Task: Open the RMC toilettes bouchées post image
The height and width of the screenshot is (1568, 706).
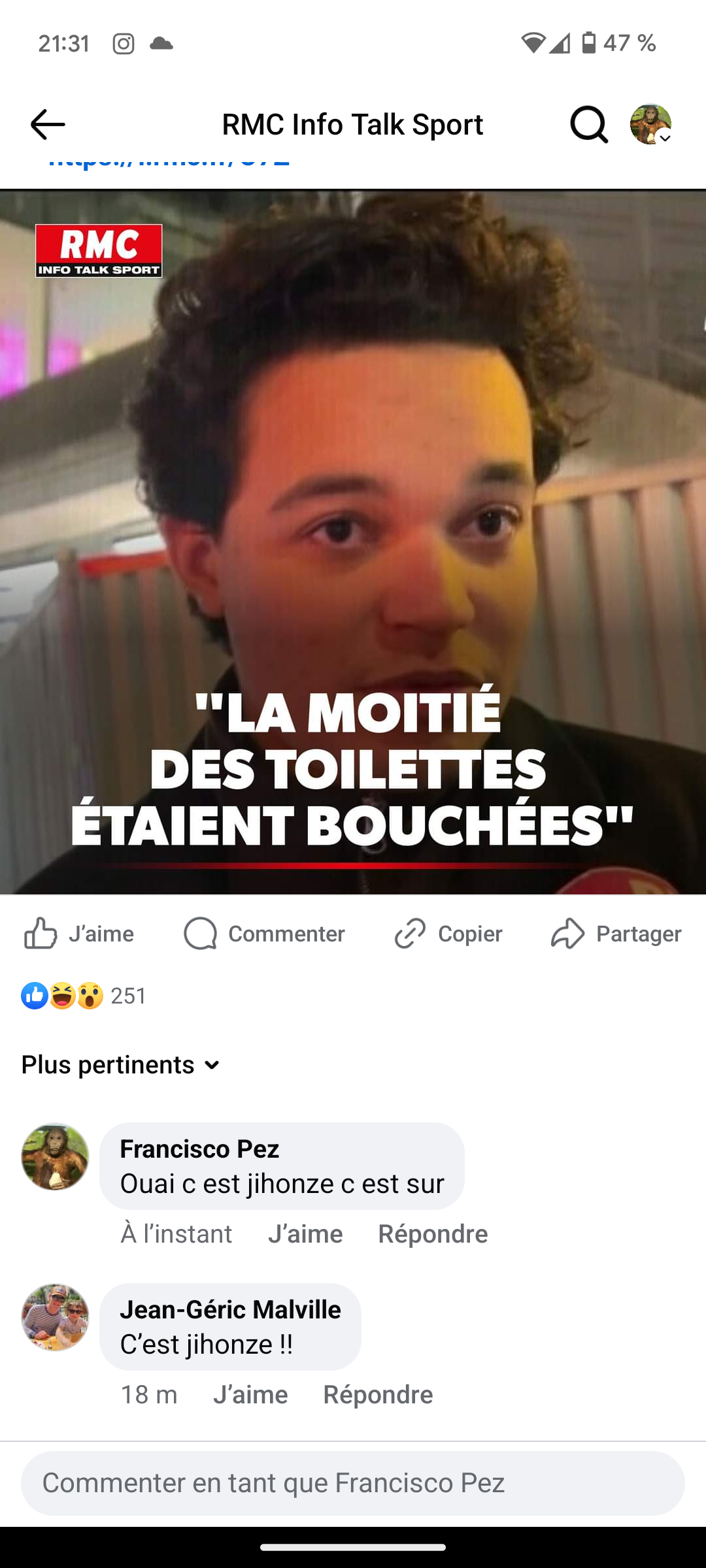Action: [x=353, y=542]
